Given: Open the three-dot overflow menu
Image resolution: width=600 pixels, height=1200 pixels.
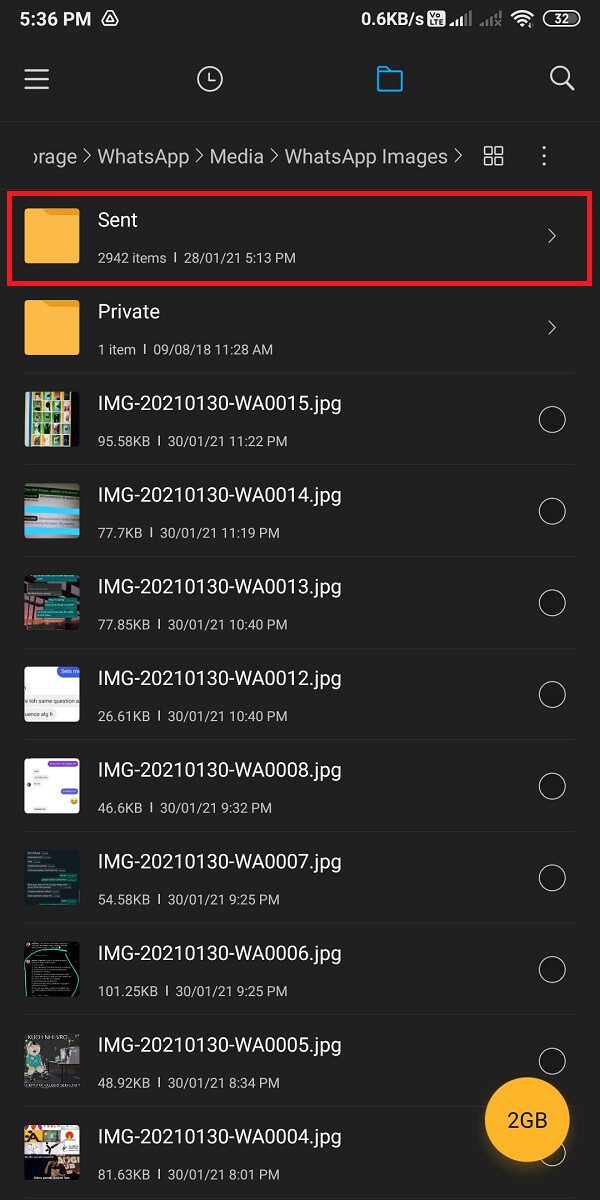Looking at the screenshot, I should coord(544,156).
